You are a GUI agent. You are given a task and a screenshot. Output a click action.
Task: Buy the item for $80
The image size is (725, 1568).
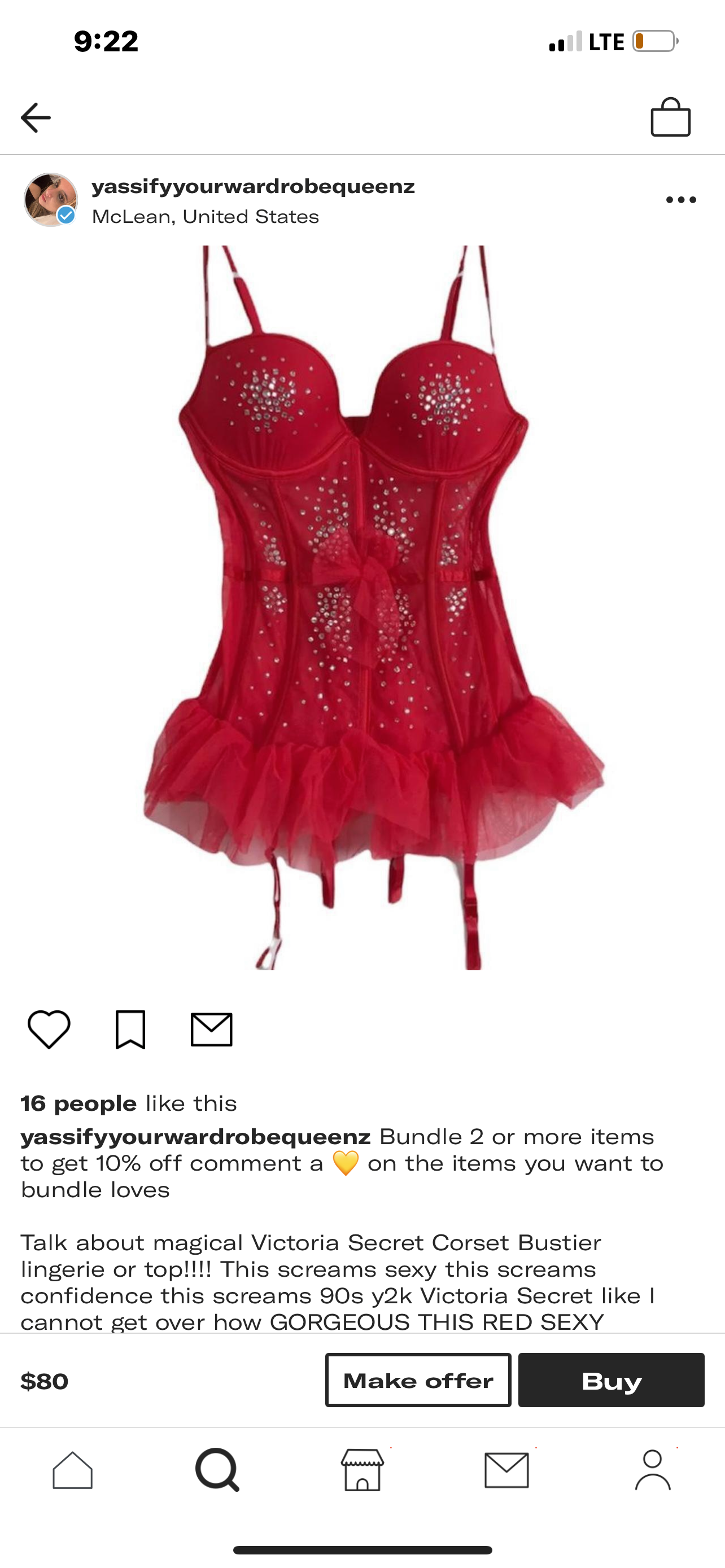pos(611,1380)
